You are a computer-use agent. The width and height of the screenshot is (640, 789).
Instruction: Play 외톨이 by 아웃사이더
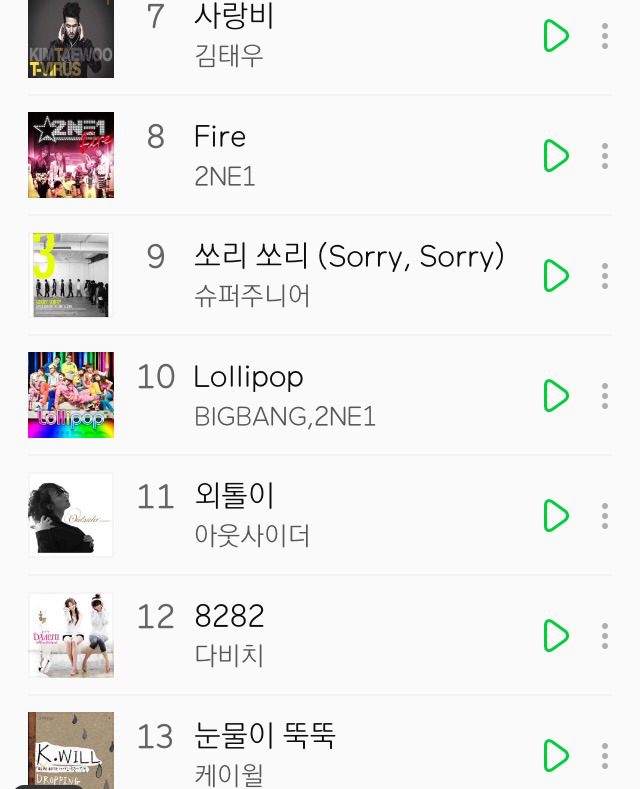click(555, 516)
